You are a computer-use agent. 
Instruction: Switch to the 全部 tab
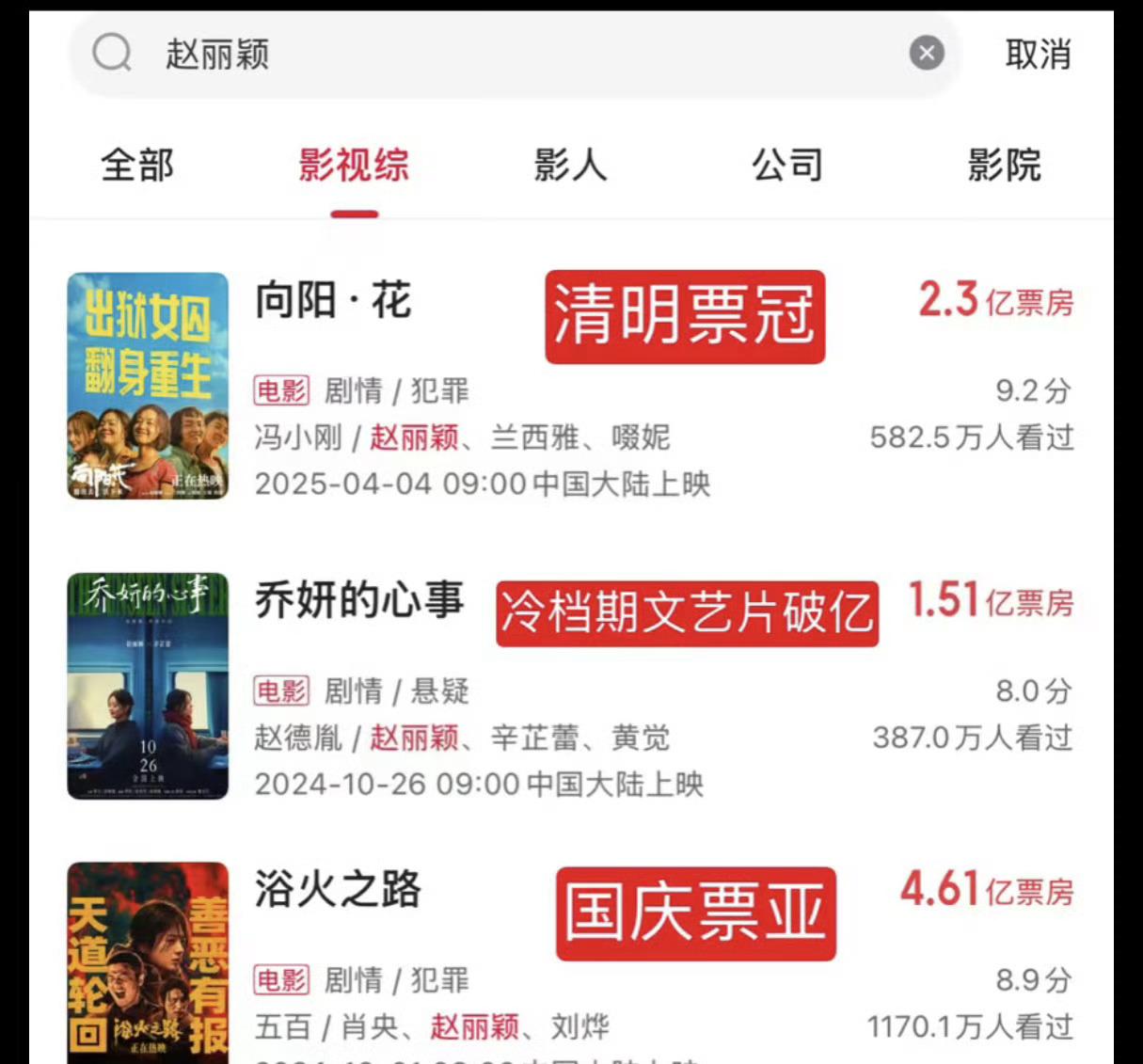point(137,166)
